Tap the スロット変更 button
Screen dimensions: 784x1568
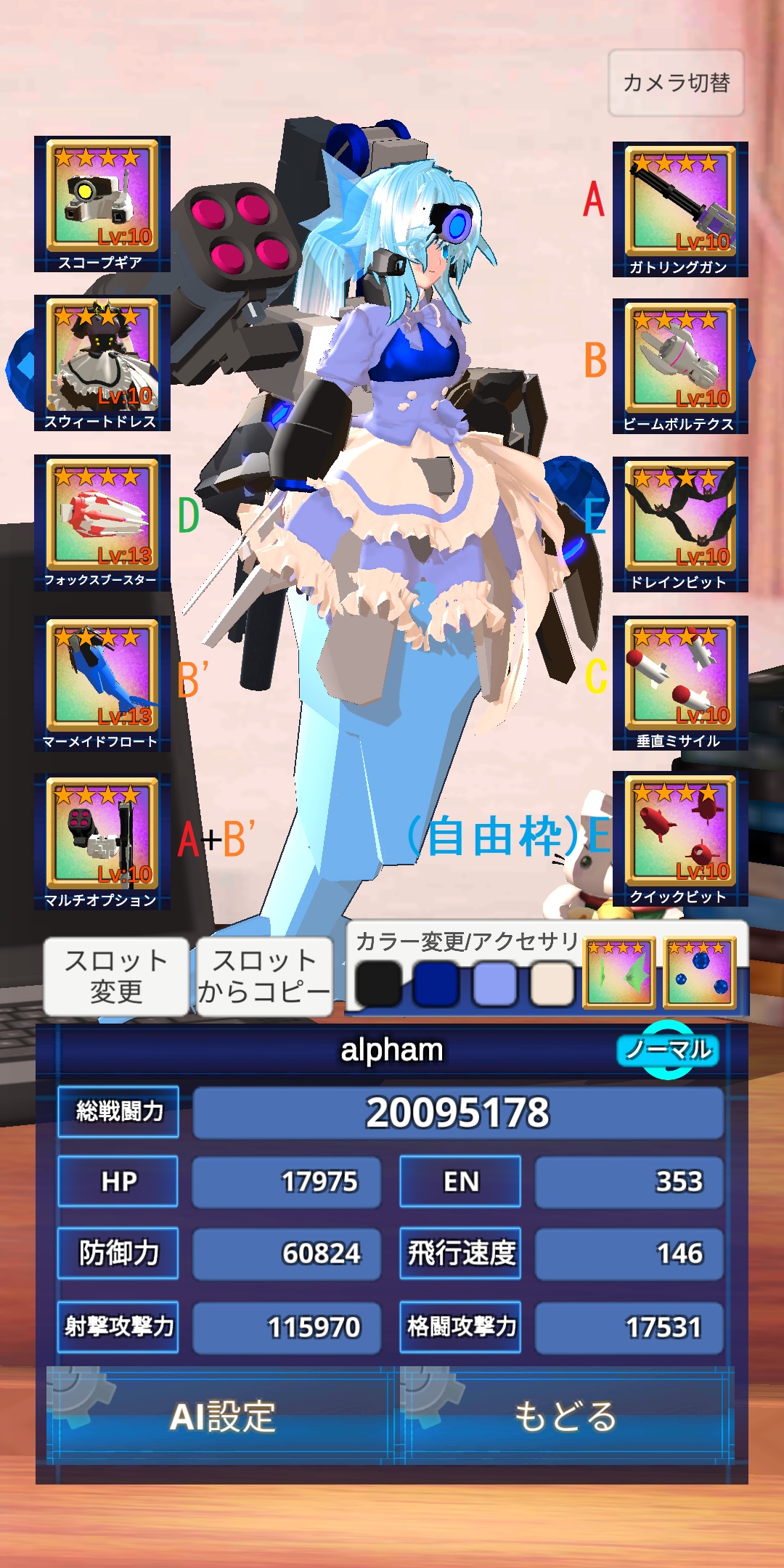point(116,976)
